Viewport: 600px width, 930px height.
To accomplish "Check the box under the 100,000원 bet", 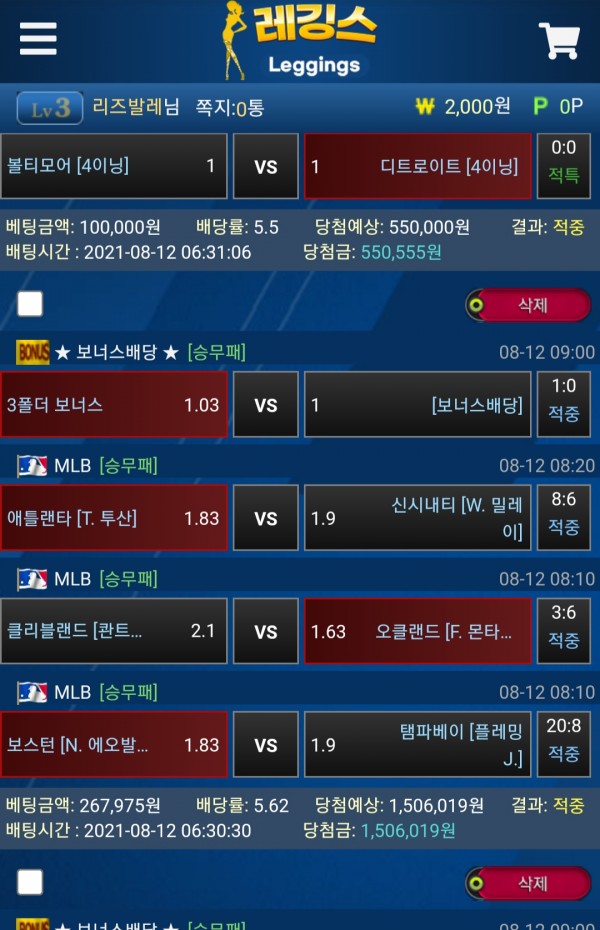I will coord(30,304).
